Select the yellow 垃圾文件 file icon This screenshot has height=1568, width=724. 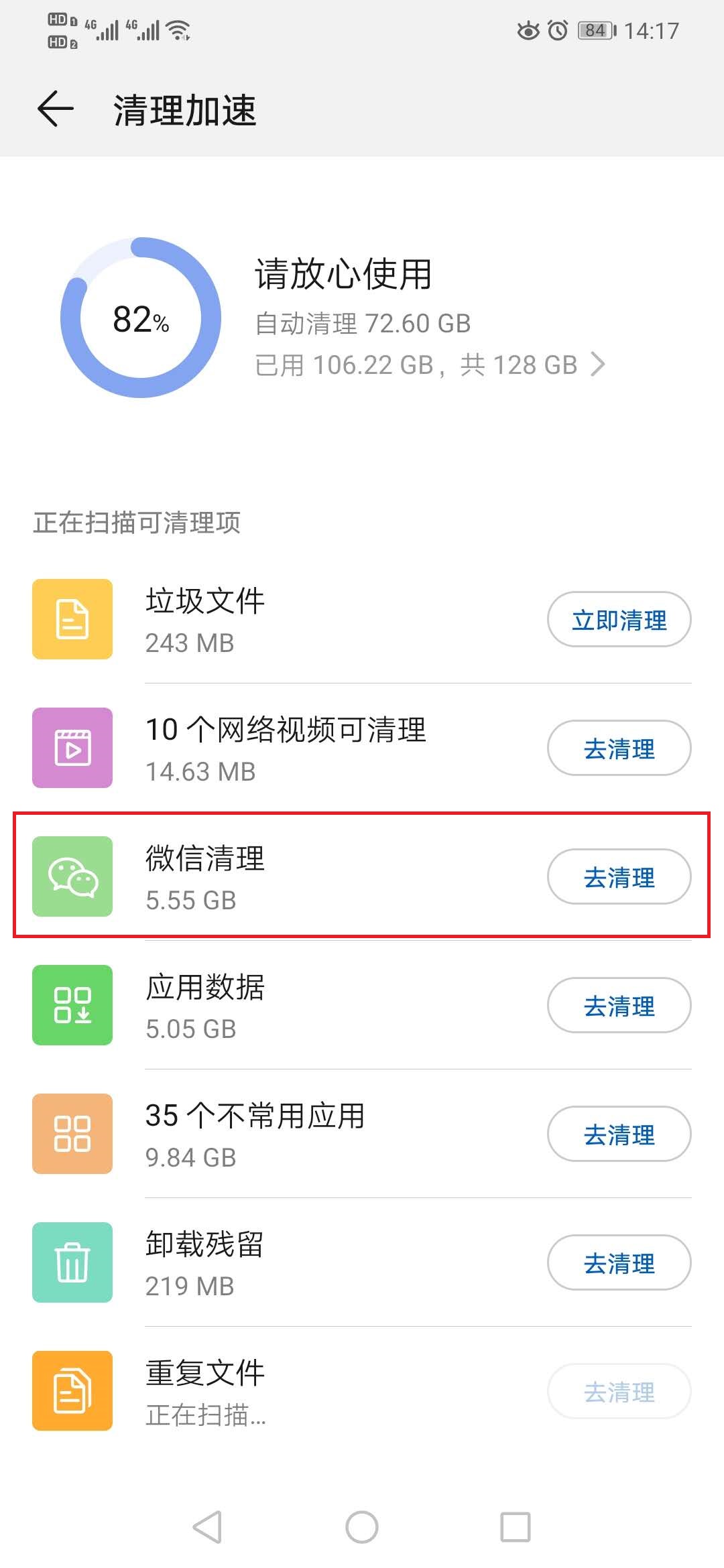[x=72, y=618]
